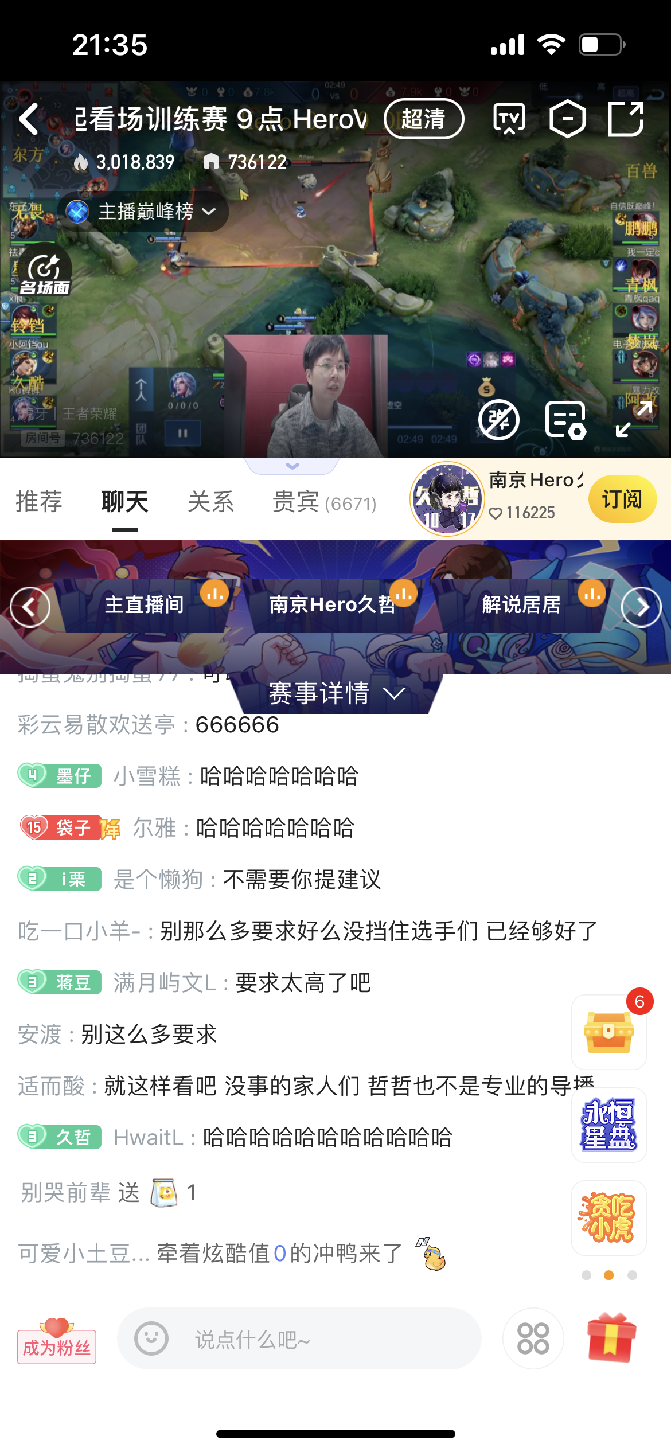Open 主播巅峰榜 ranking dropdown
This screenshot has width=671, height=1452.
pyautogui.click(x=144, y=211)
